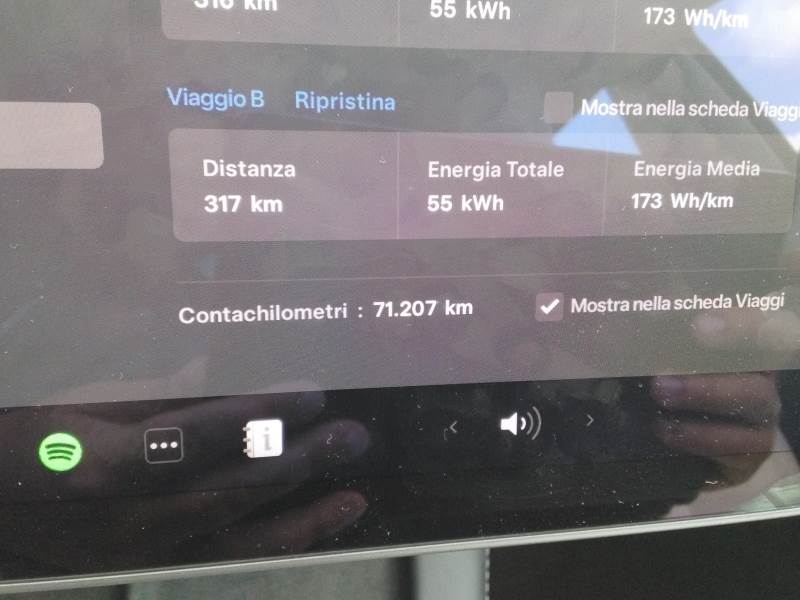This screenshot has width=800, height=600.
Task: Open the Spotify app
Action: point(61,452)
